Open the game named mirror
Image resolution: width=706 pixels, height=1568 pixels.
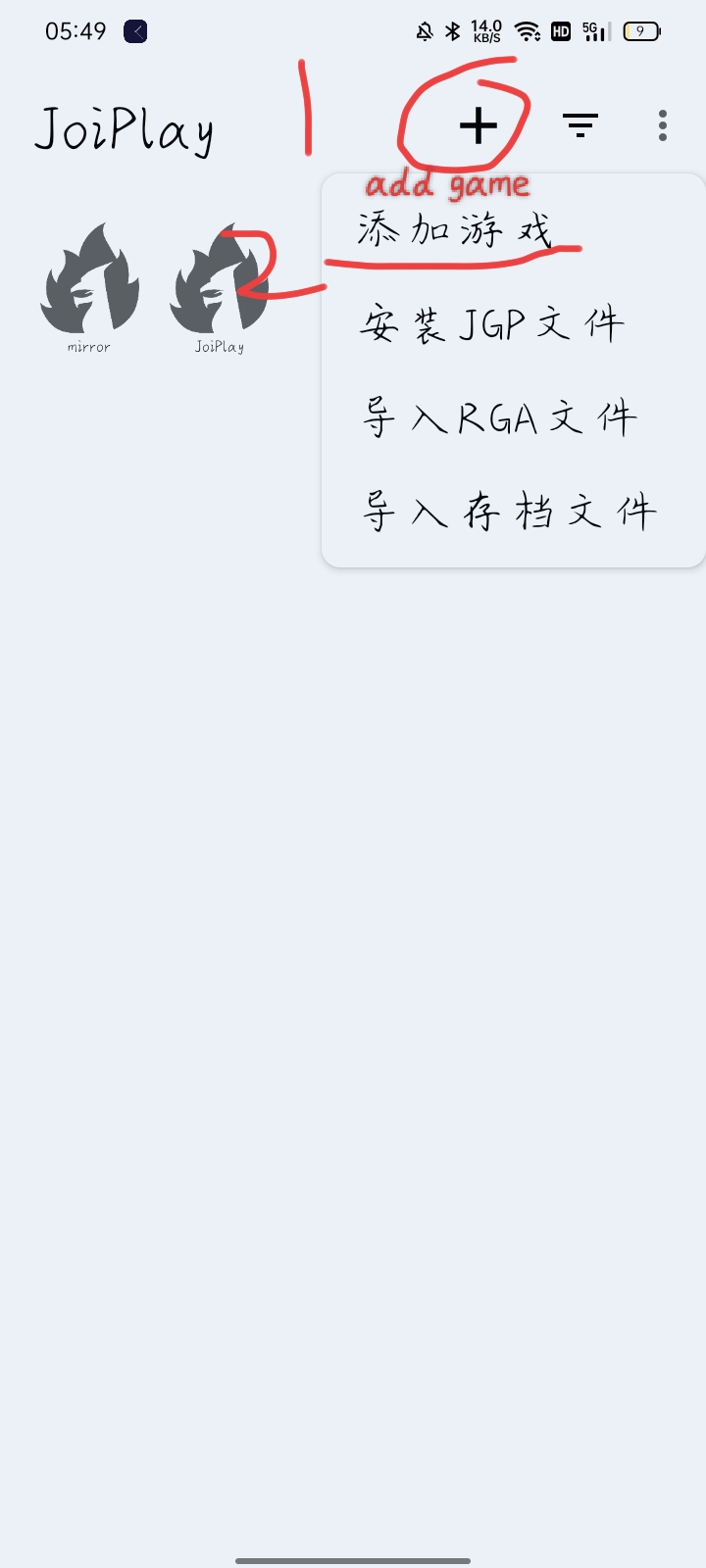point(89,286)
